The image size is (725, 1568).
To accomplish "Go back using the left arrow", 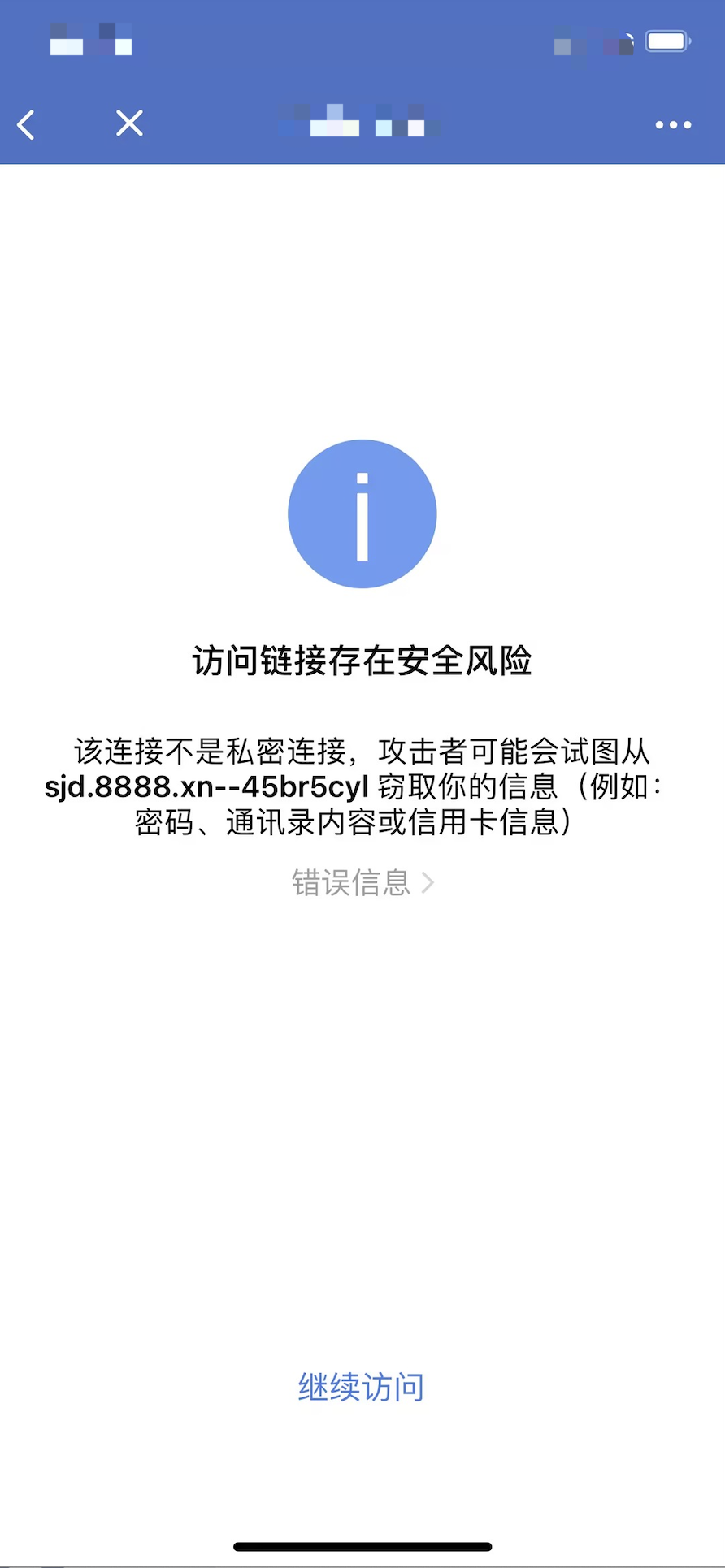I will point(26,124).
